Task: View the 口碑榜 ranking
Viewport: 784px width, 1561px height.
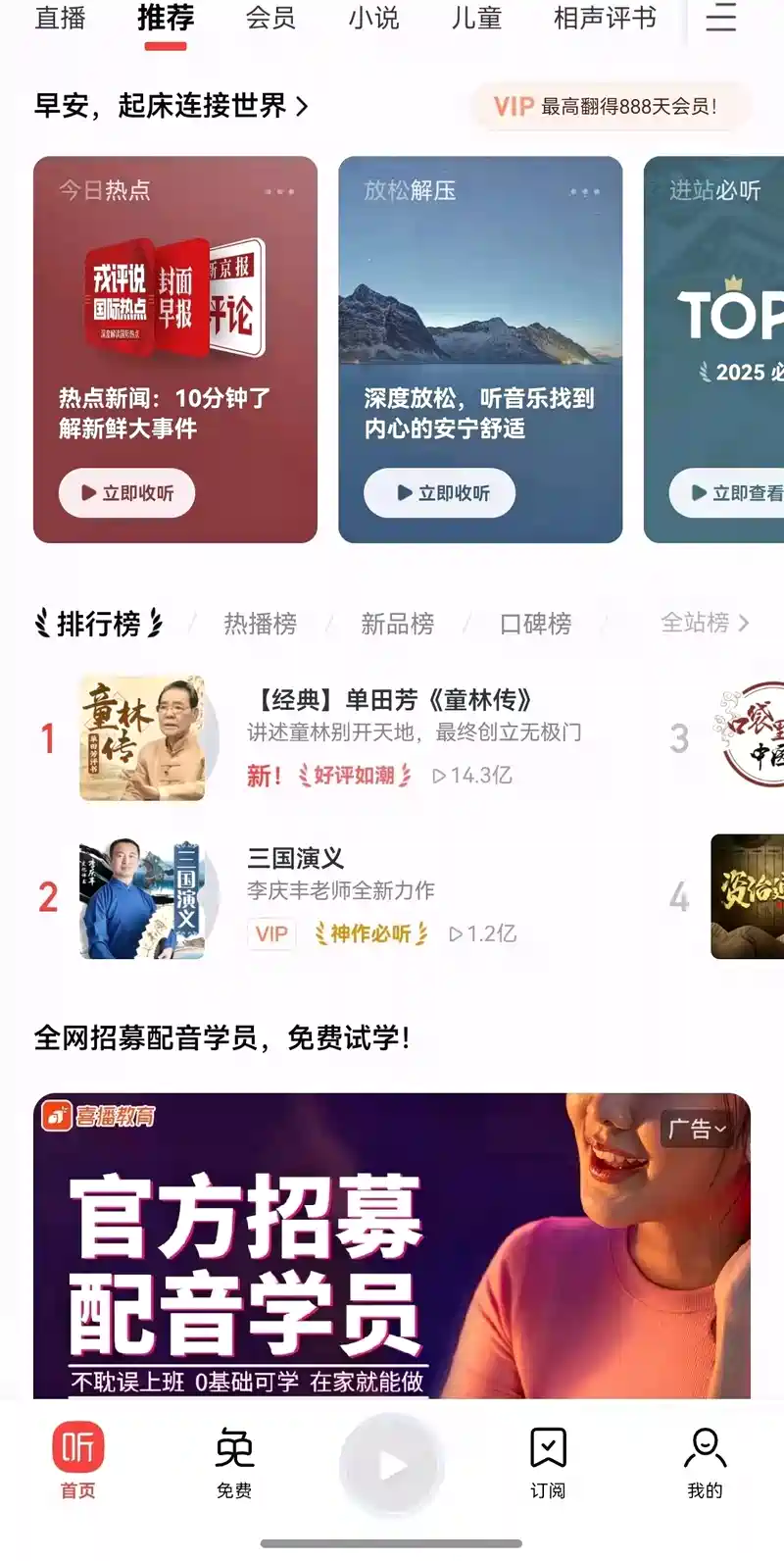Action: 535,624
